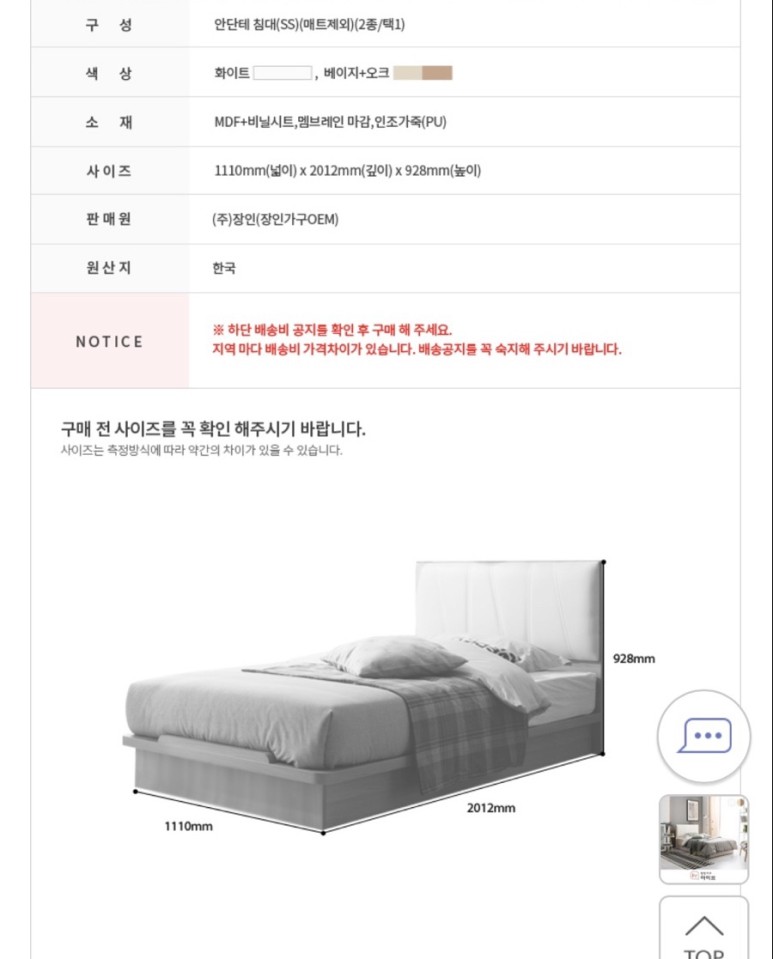Click the 1110mm width dimension label
The width and height of the screenshot is (773, 959).
point(188,826)
